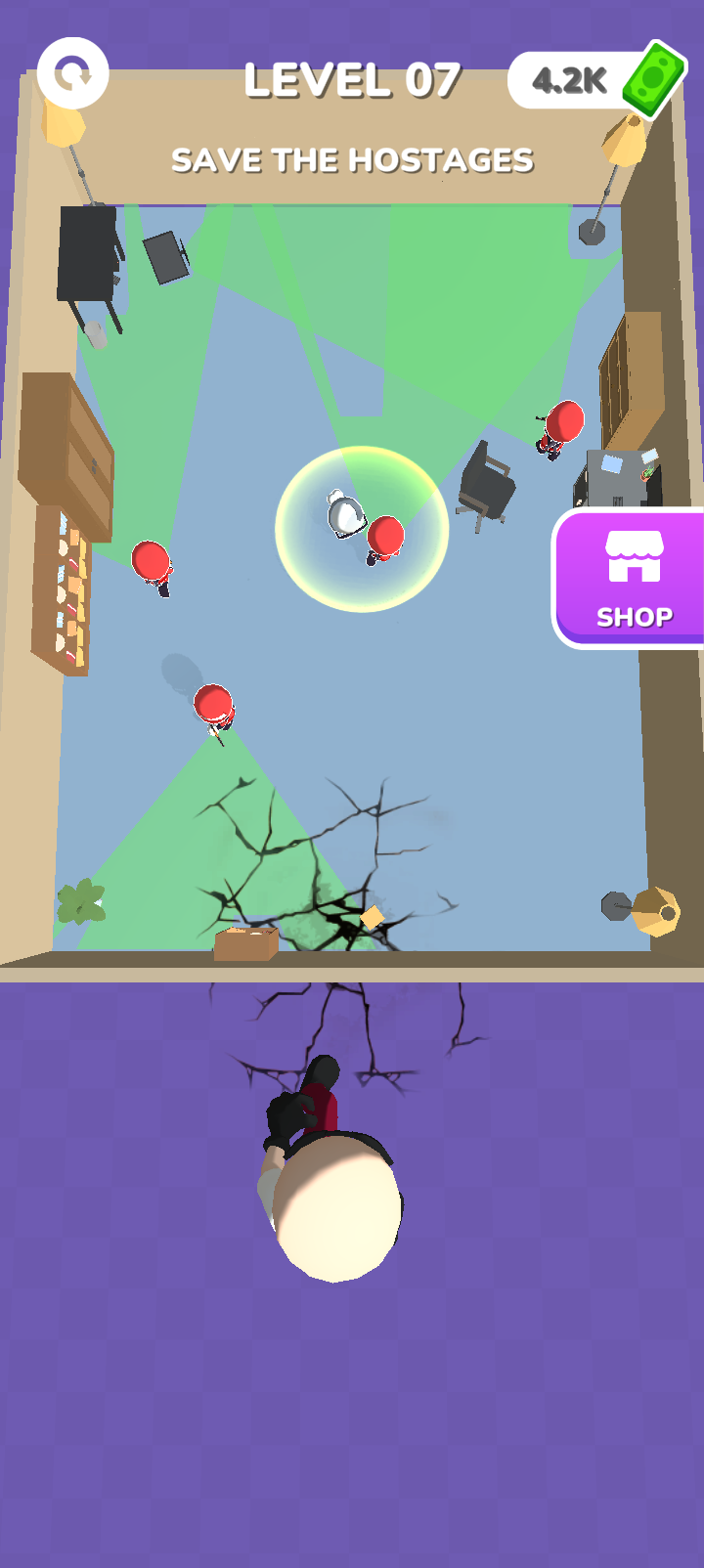Restart the level with the reload icon
This screenshot has width=704, height=1568.
coord(72,73)
